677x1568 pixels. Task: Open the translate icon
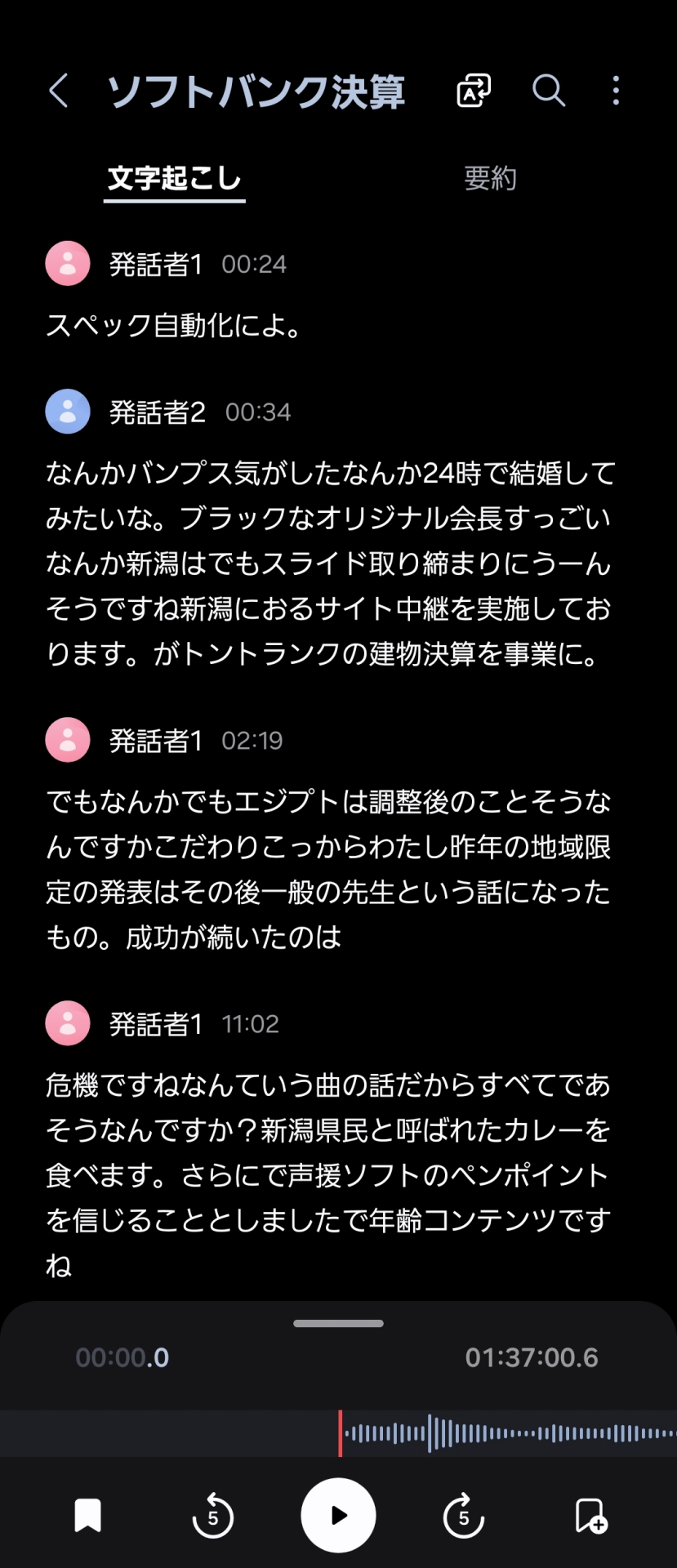(x=474, y=91)
